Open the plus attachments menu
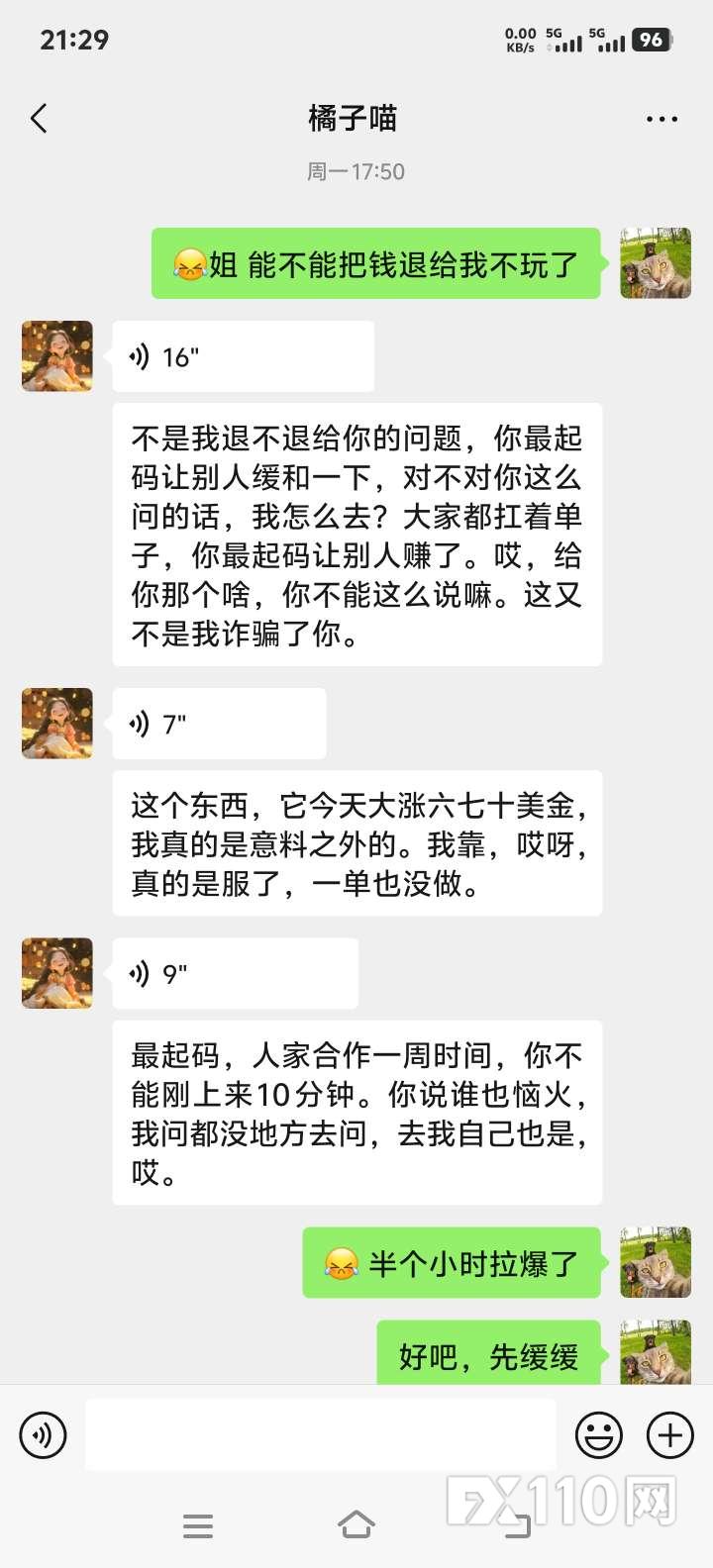The height and width of the screenshot is (1568, 713). pos(670,1435)
